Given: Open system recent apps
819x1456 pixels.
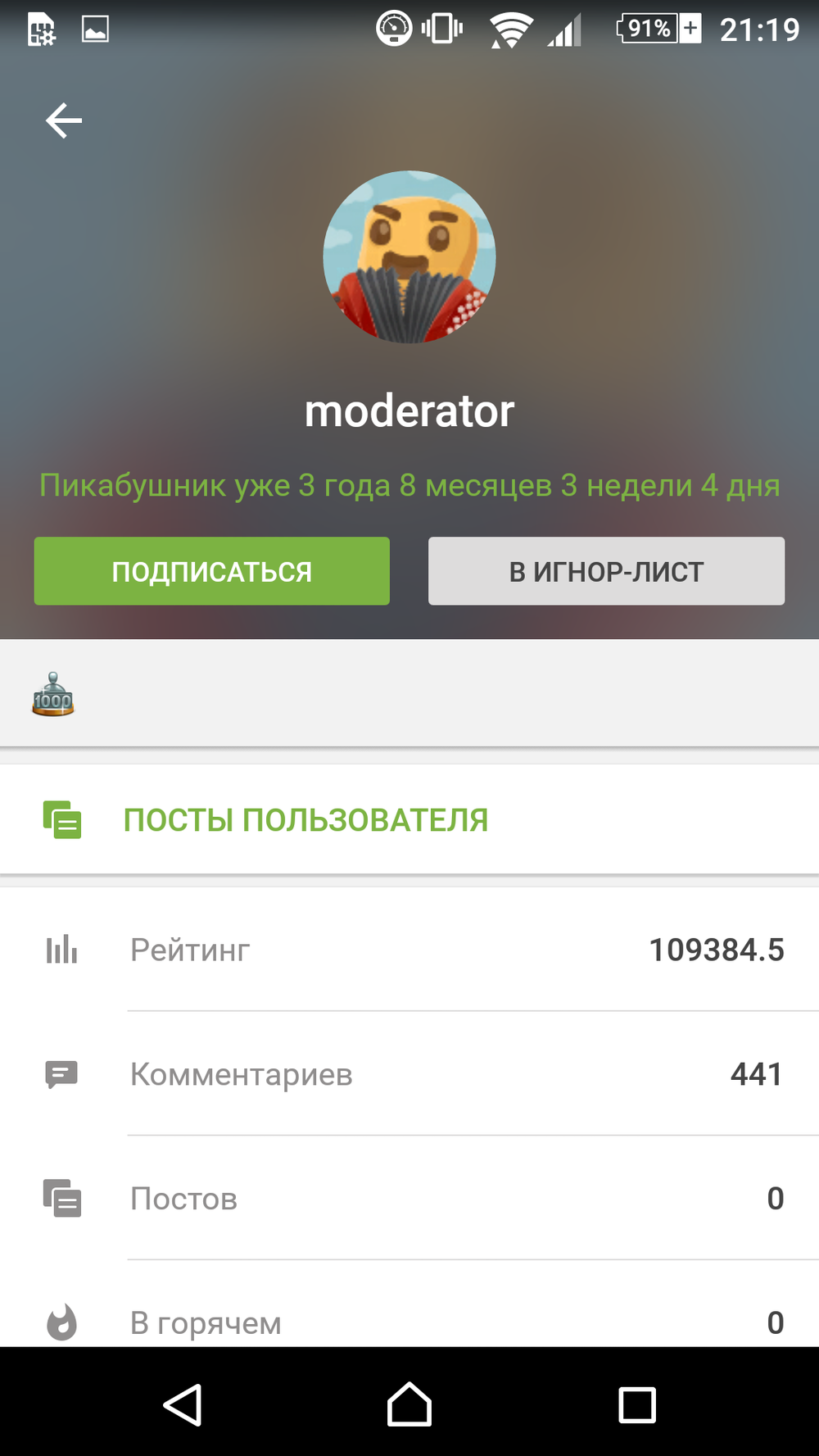Looking at the screenshot, I should click(636, 1404).
